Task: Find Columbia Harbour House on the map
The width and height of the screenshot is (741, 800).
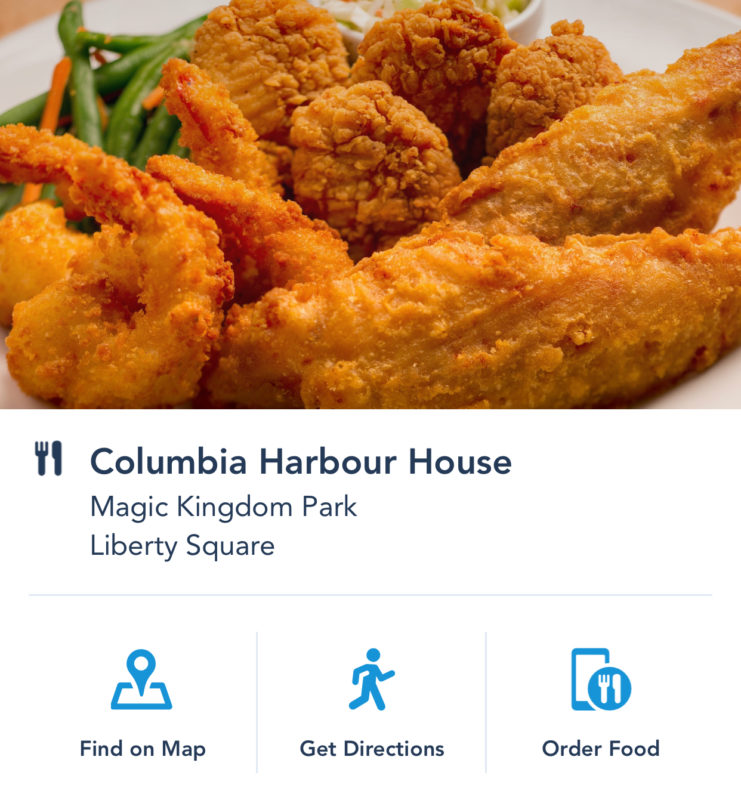Action: pyautogui.click(x=142, y=702)
